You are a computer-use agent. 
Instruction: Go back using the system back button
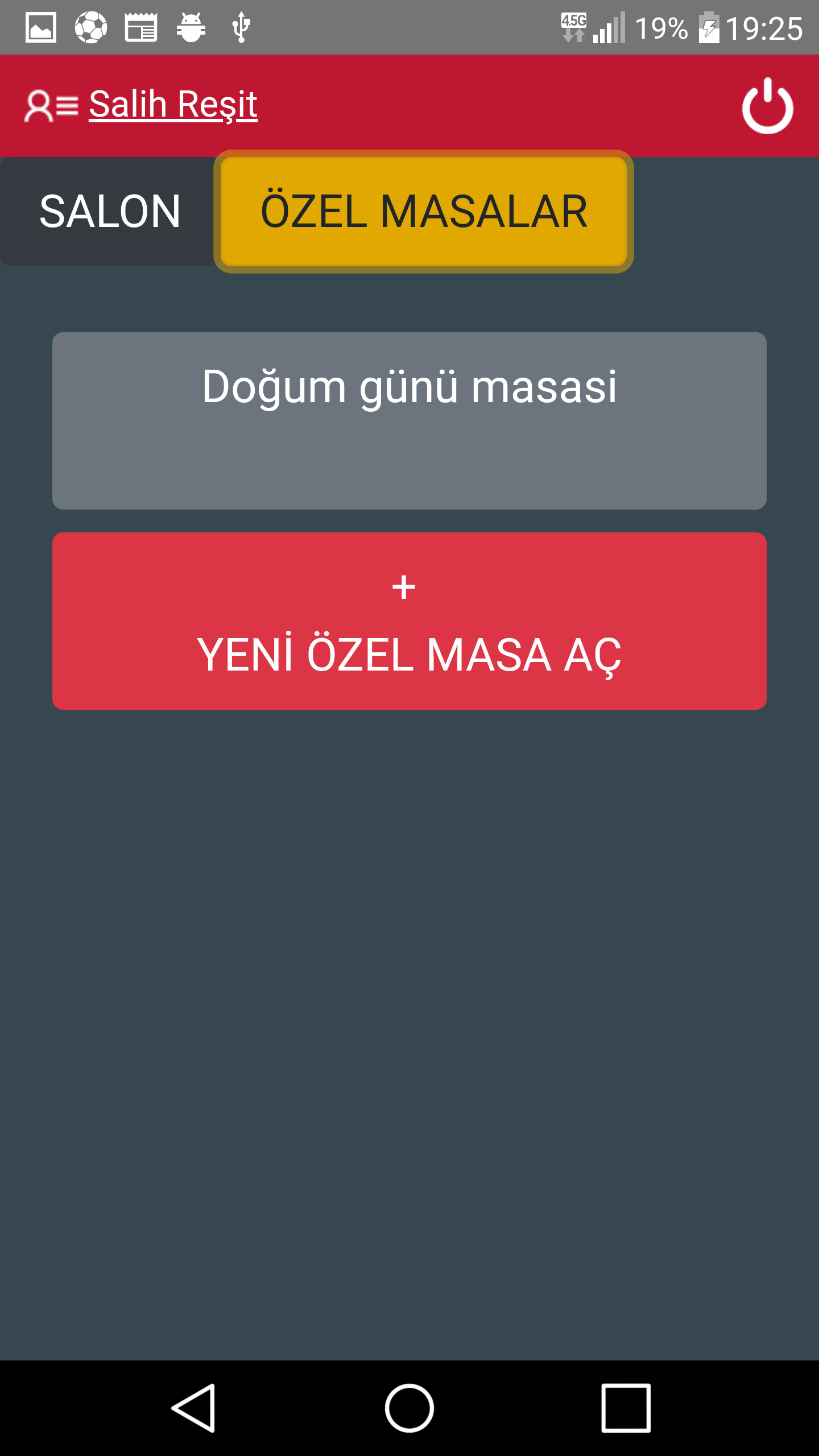(x=195, y=1408)
